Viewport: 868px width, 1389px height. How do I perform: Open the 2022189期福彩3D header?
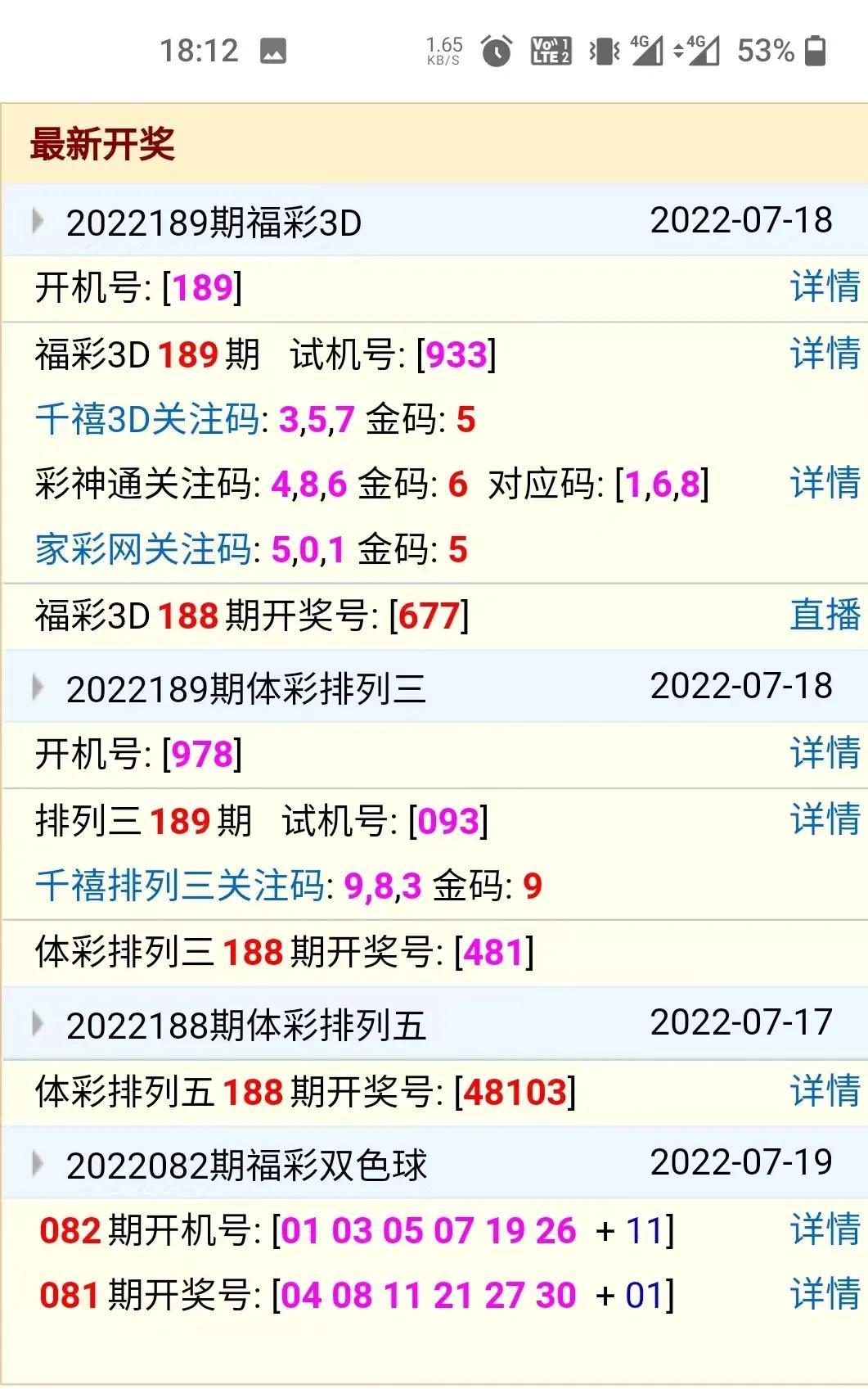coord(214,223)
